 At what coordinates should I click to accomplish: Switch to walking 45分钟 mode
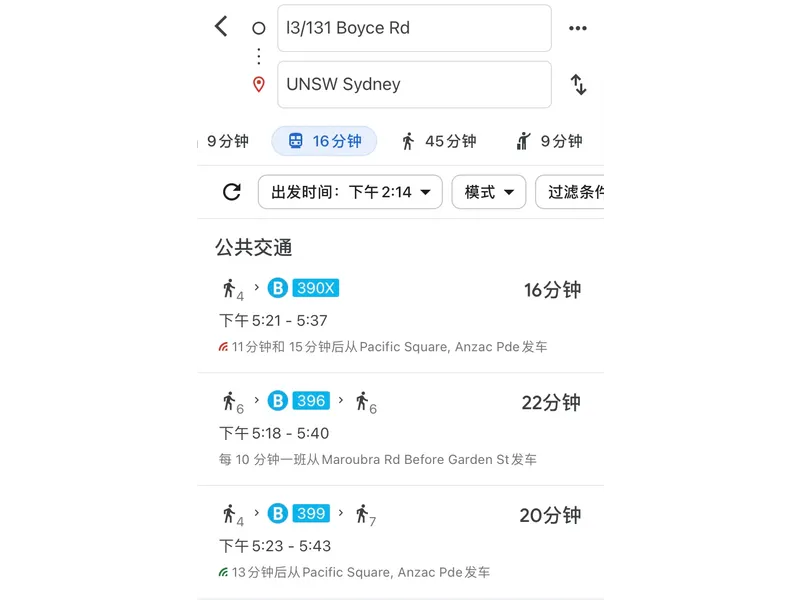click(x=438, y=141)
